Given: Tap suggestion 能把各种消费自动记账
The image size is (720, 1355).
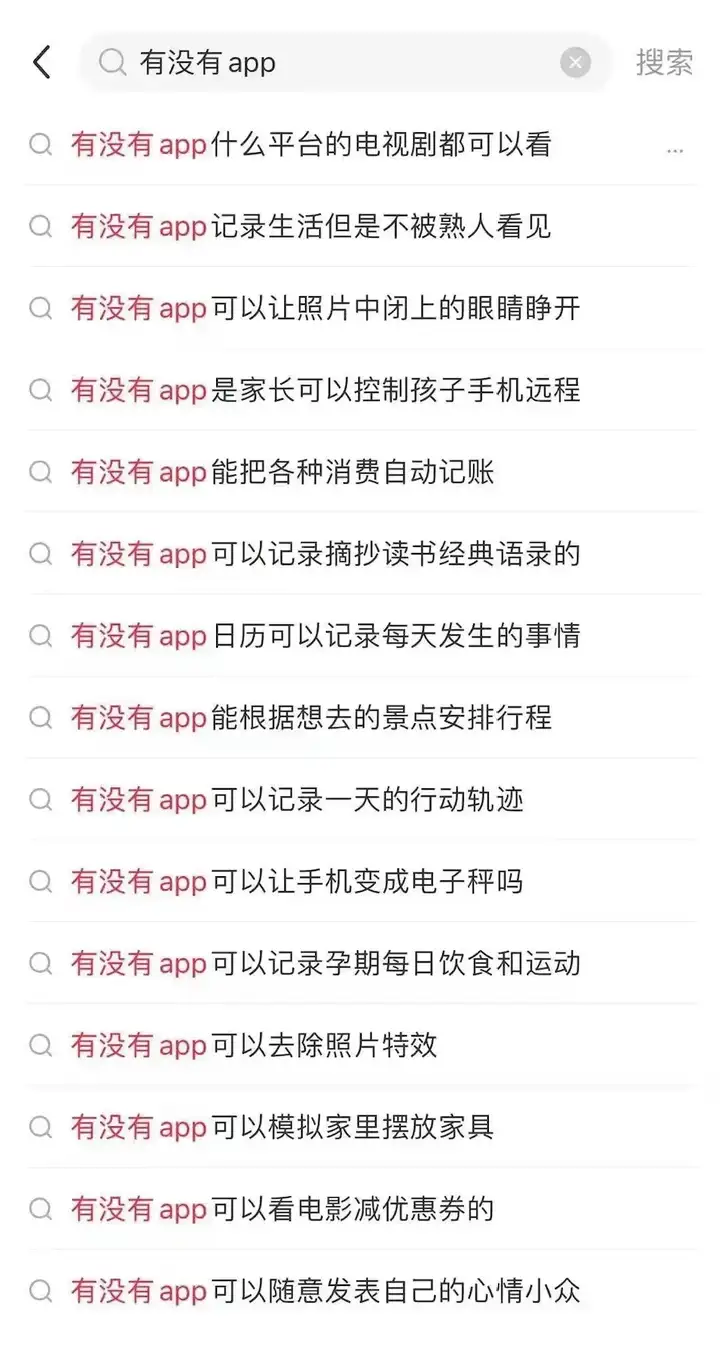Looking at the screenshot, I should 282,472.
